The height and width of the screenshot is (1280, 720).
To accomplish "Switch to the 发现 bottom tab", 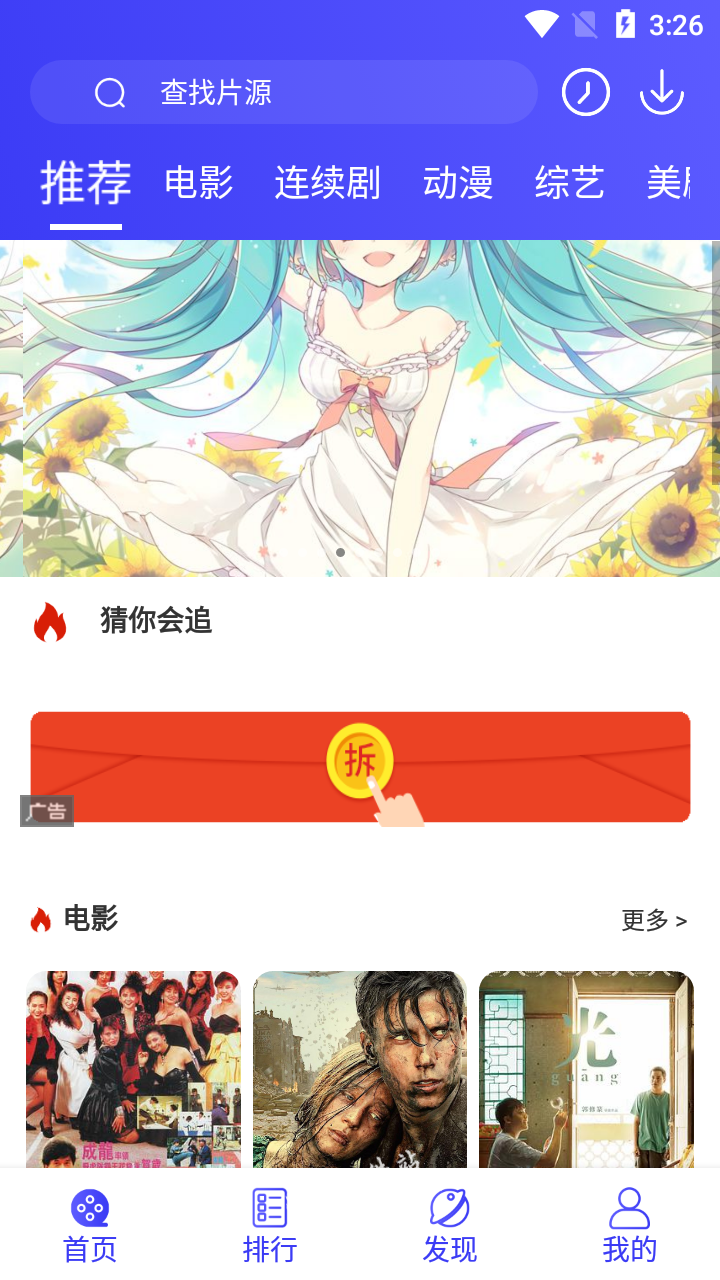I will click(450, 1226).
